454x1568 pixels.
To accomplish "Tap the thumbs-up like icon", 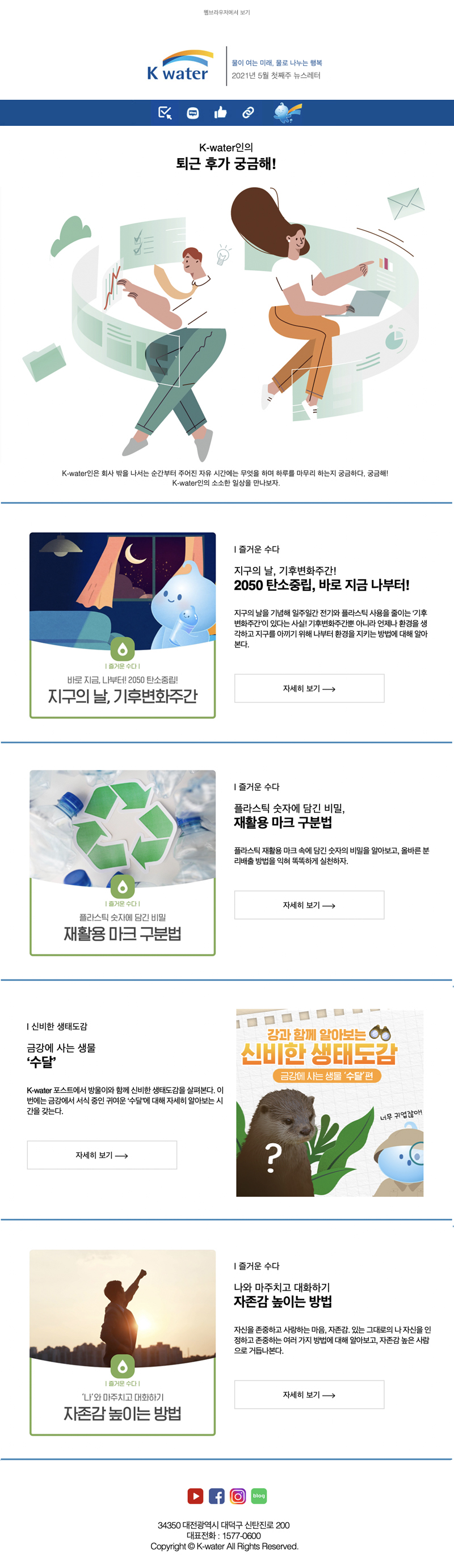I will (x=220, y=113).
